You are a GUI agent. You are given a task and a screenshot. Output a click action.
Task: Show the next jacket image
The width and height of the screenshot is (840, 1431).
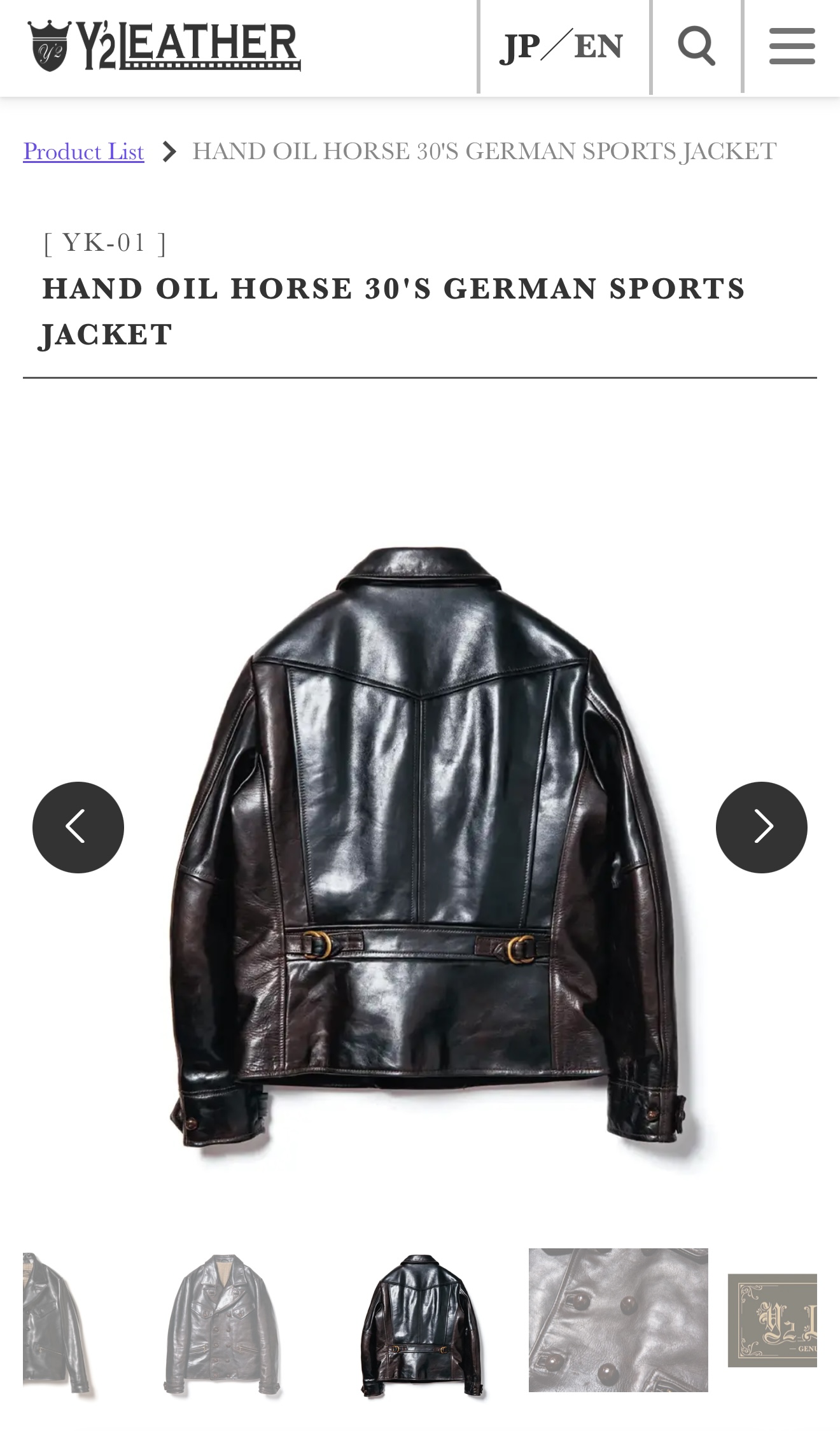coord(762,827)
